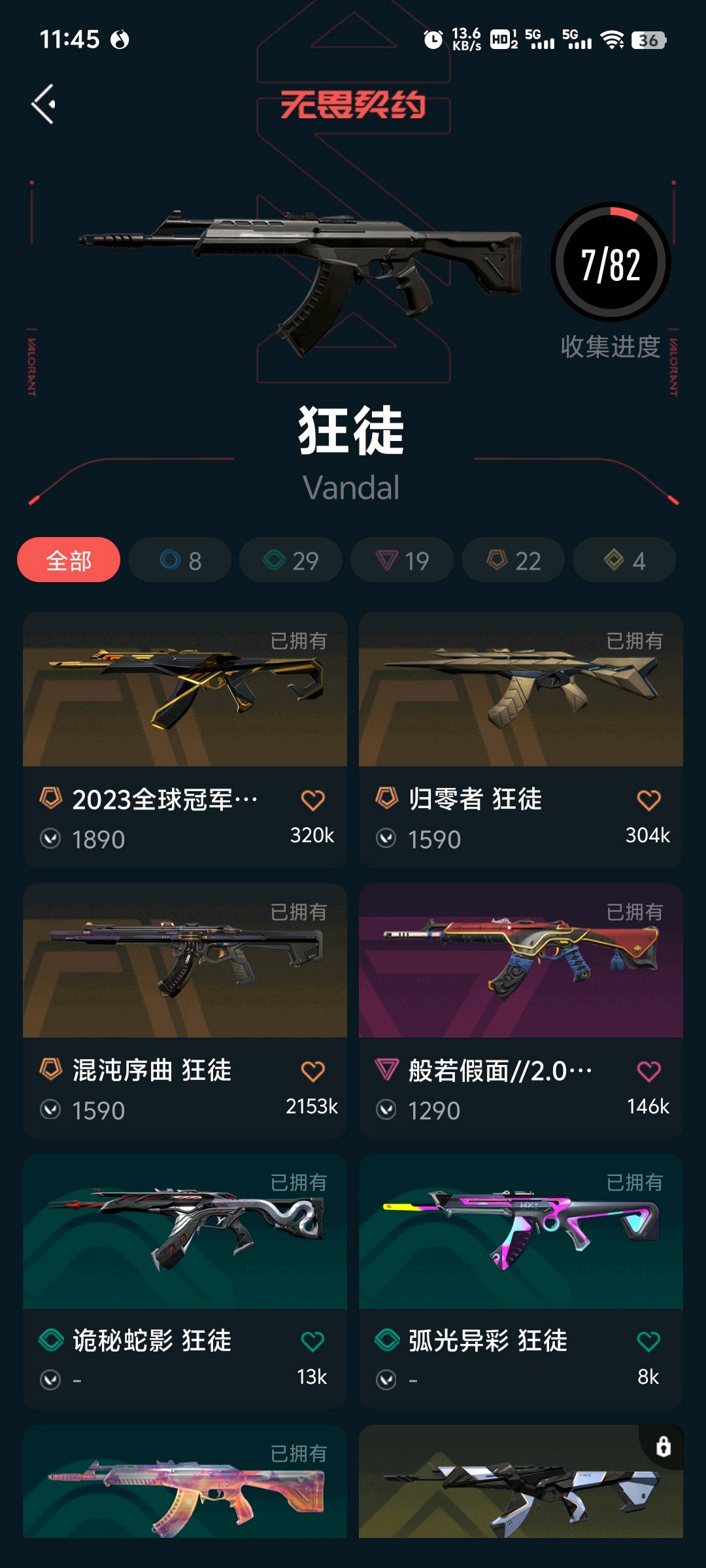Filter skins by the orange tier showing 22

pyautogui.click(x=513, y=560)
